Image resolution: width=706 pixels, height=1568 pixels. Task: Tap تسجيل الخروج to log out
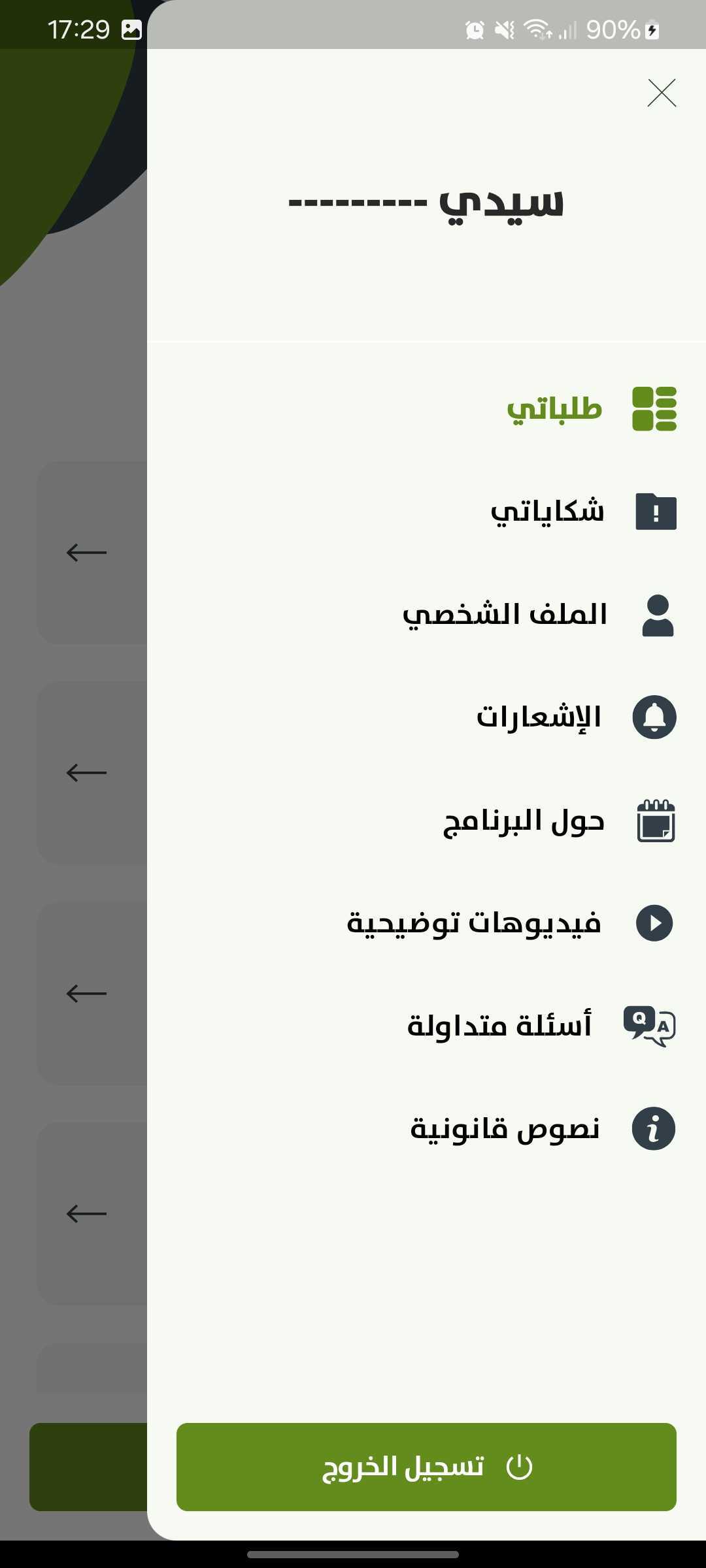[x=426, y=1467]
